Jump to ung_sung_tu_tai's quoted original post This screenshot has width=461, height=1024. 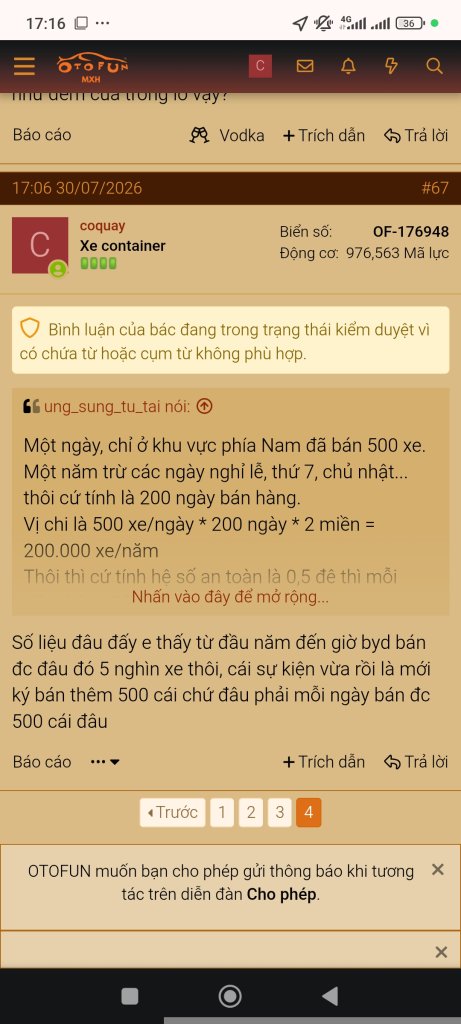[x=204, y=406]
